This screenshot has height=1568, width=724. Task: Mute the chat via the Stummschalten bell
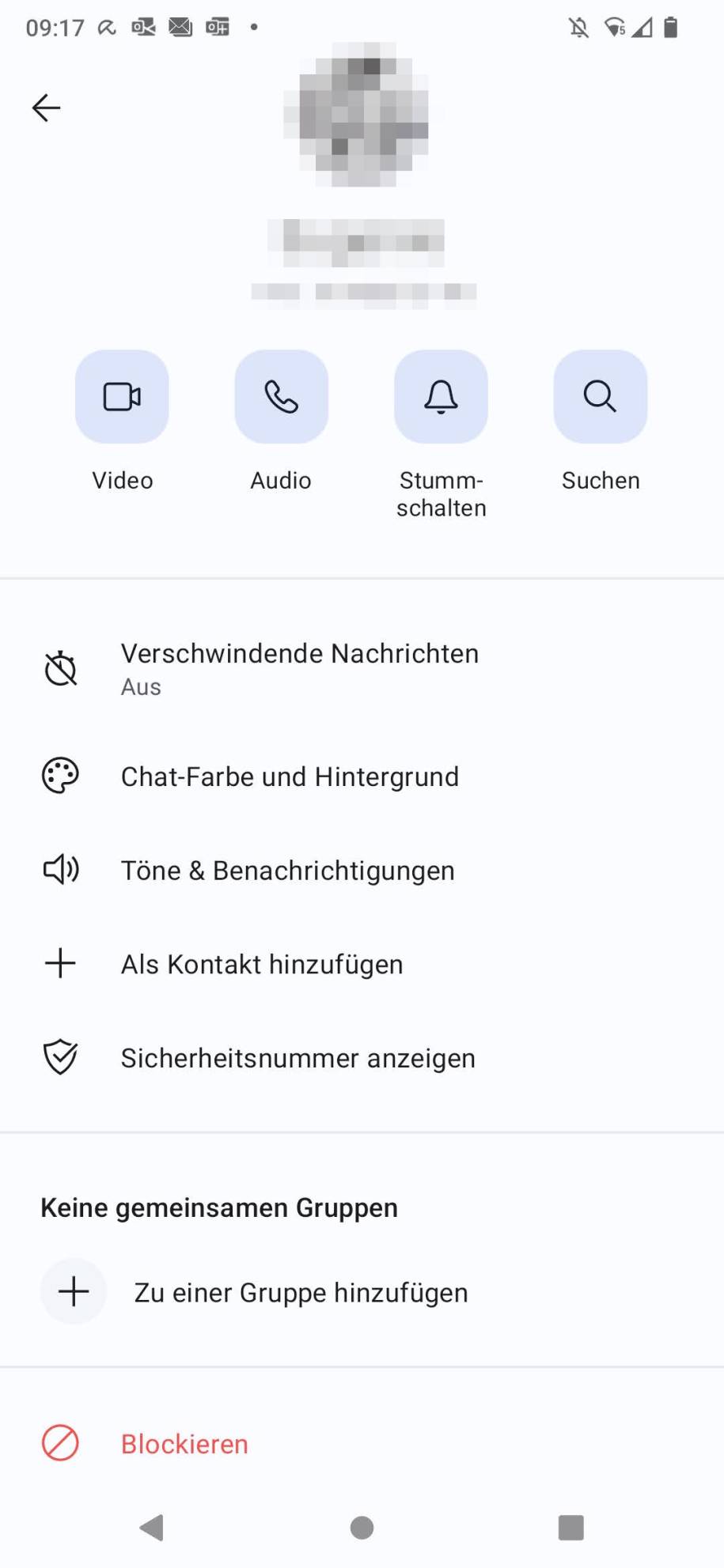pyautogui.click(x=441, y=396)
